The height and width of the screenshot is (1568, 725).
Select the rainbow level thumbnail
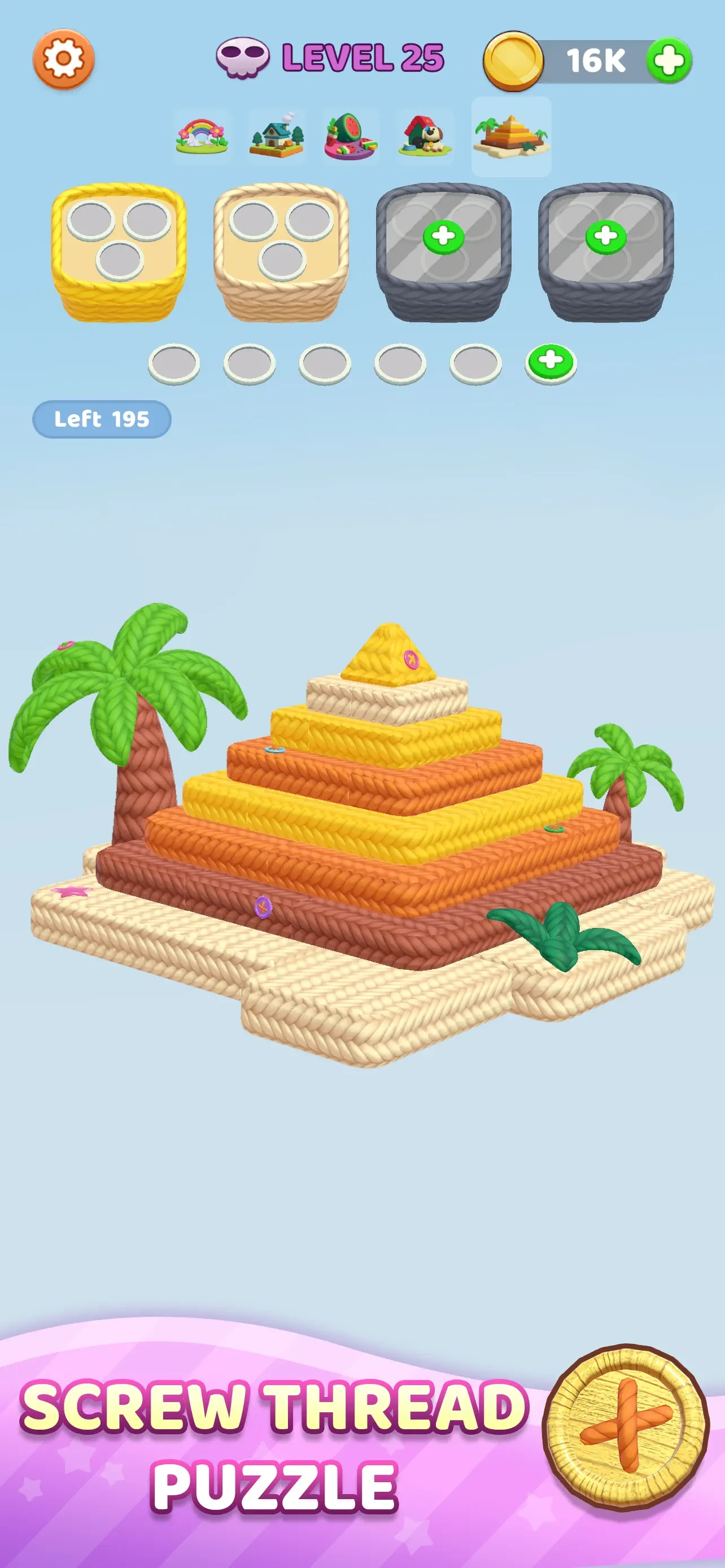coord(202,137)
